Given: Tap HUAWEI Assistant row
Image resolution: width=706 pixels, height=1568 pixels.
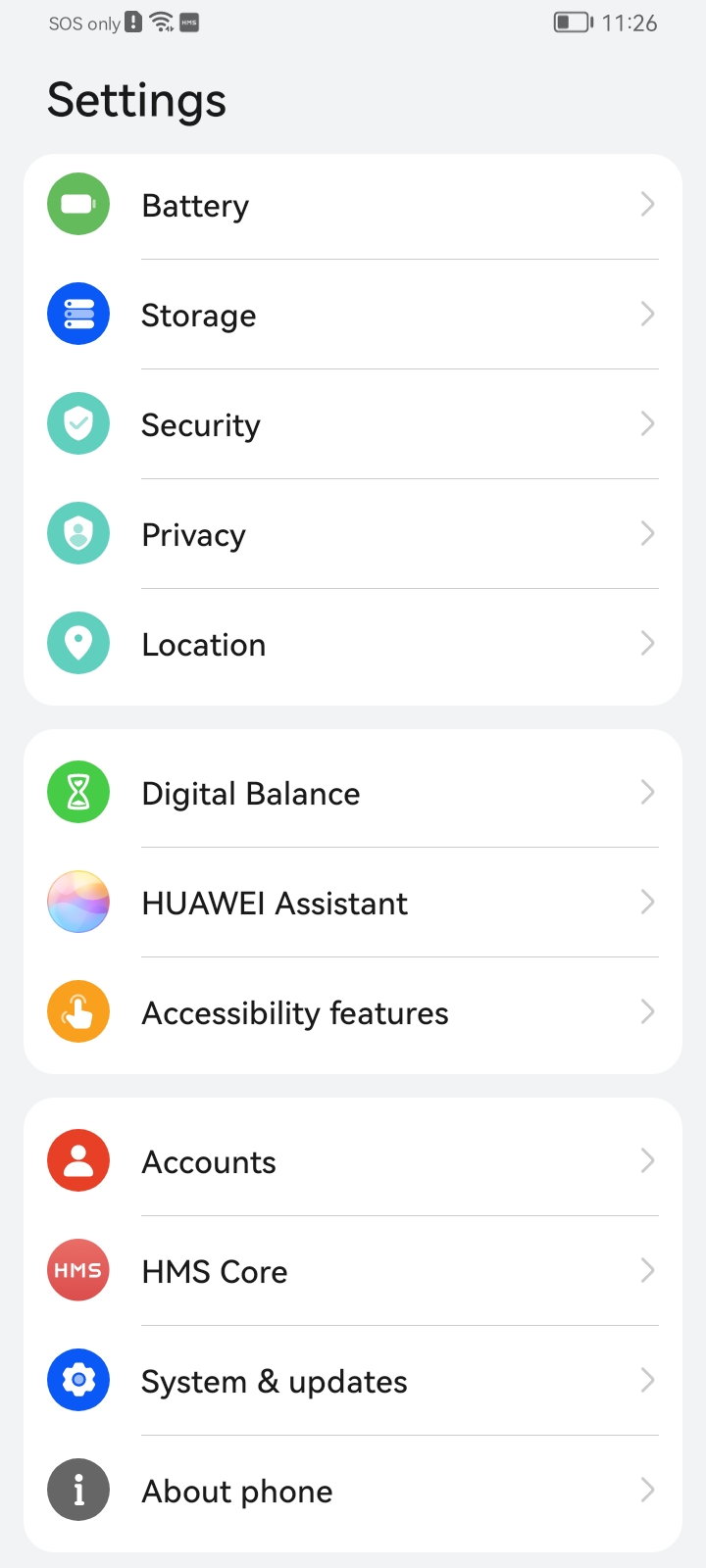Looking at the screenshot, I should click(353, 903).
